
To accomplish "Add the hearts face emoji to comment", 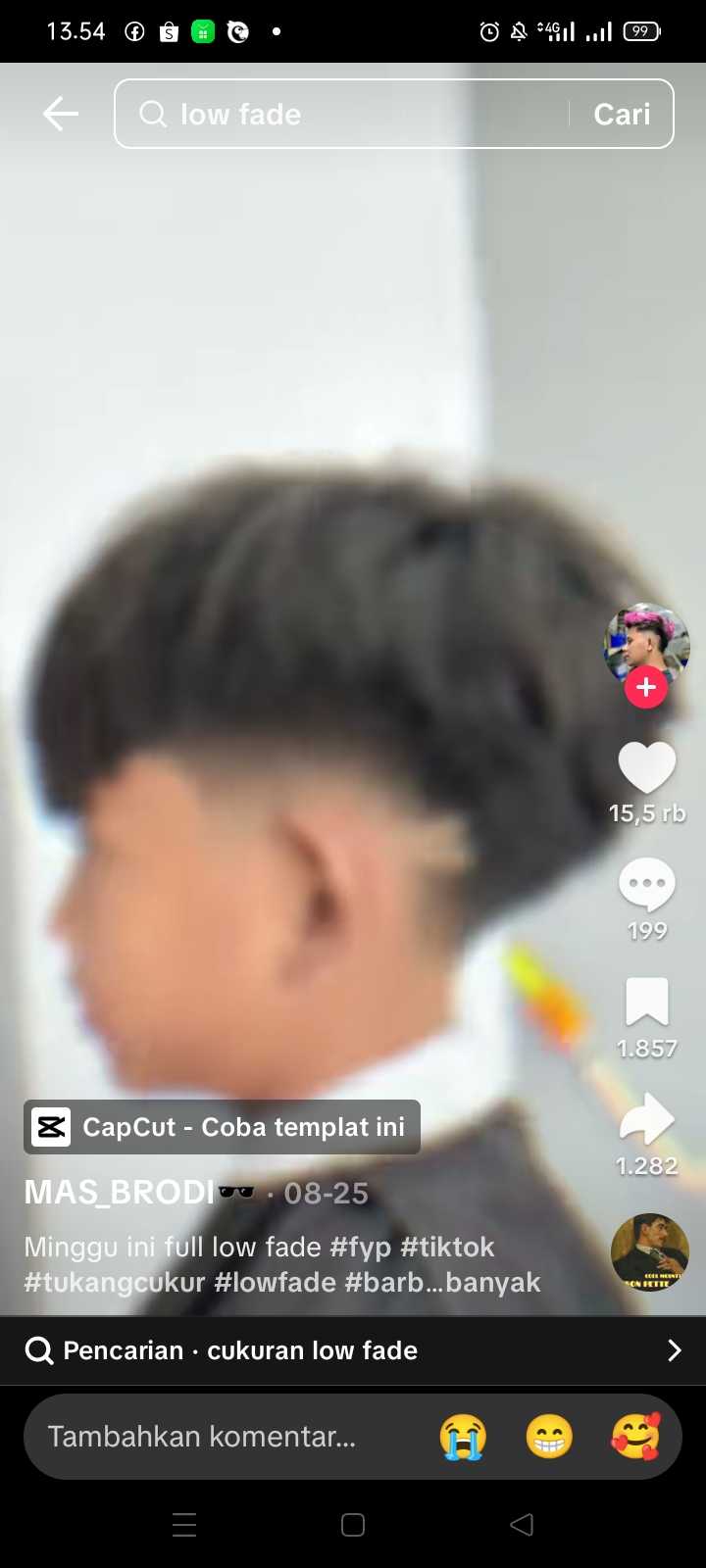I will [635, 1437].
